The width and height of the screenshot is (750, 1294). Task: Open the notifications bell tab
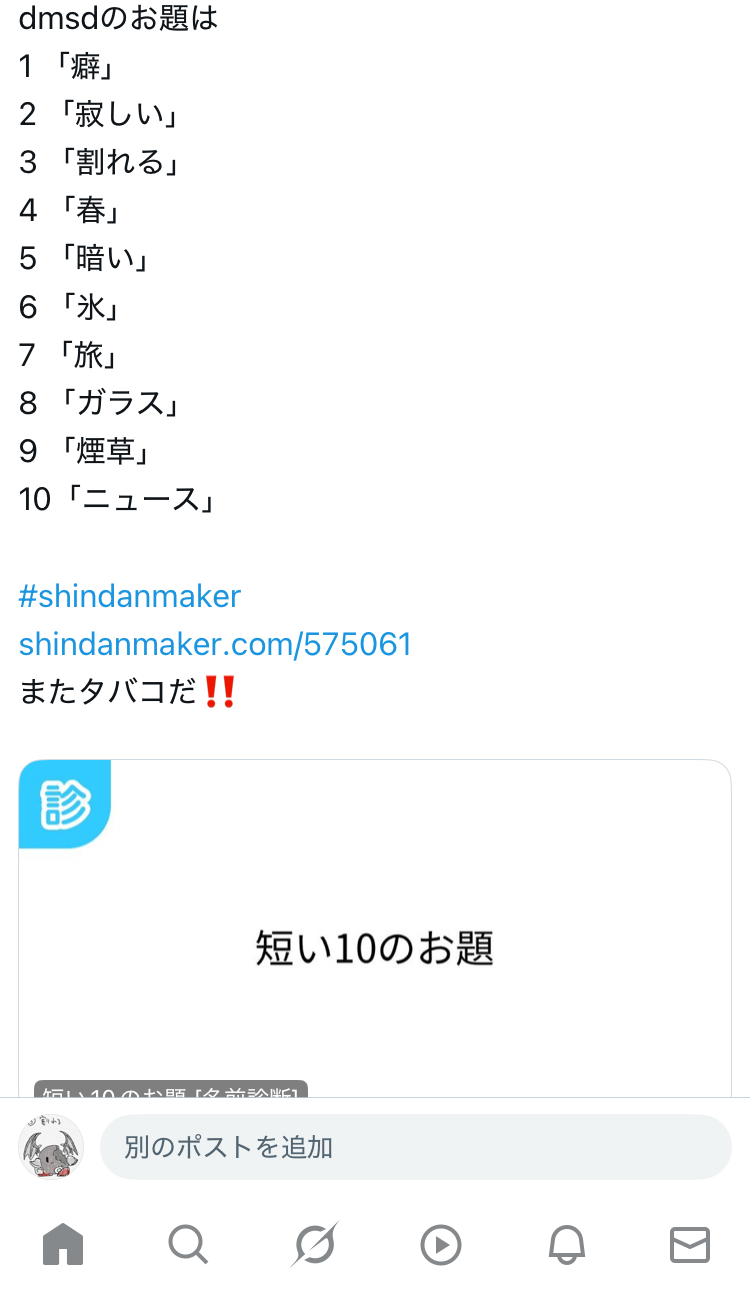coord(566,1245)
